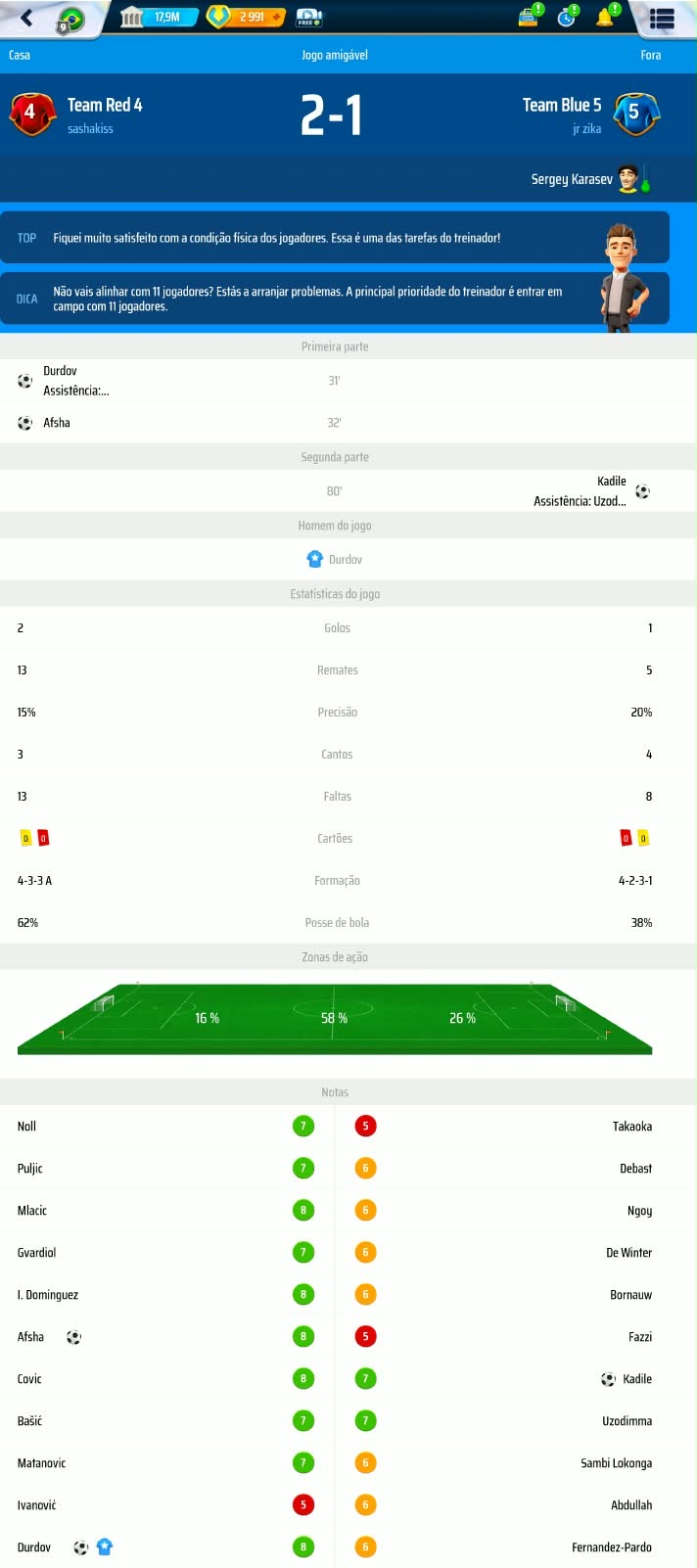View man of the match Durdov

pos(335,559)
